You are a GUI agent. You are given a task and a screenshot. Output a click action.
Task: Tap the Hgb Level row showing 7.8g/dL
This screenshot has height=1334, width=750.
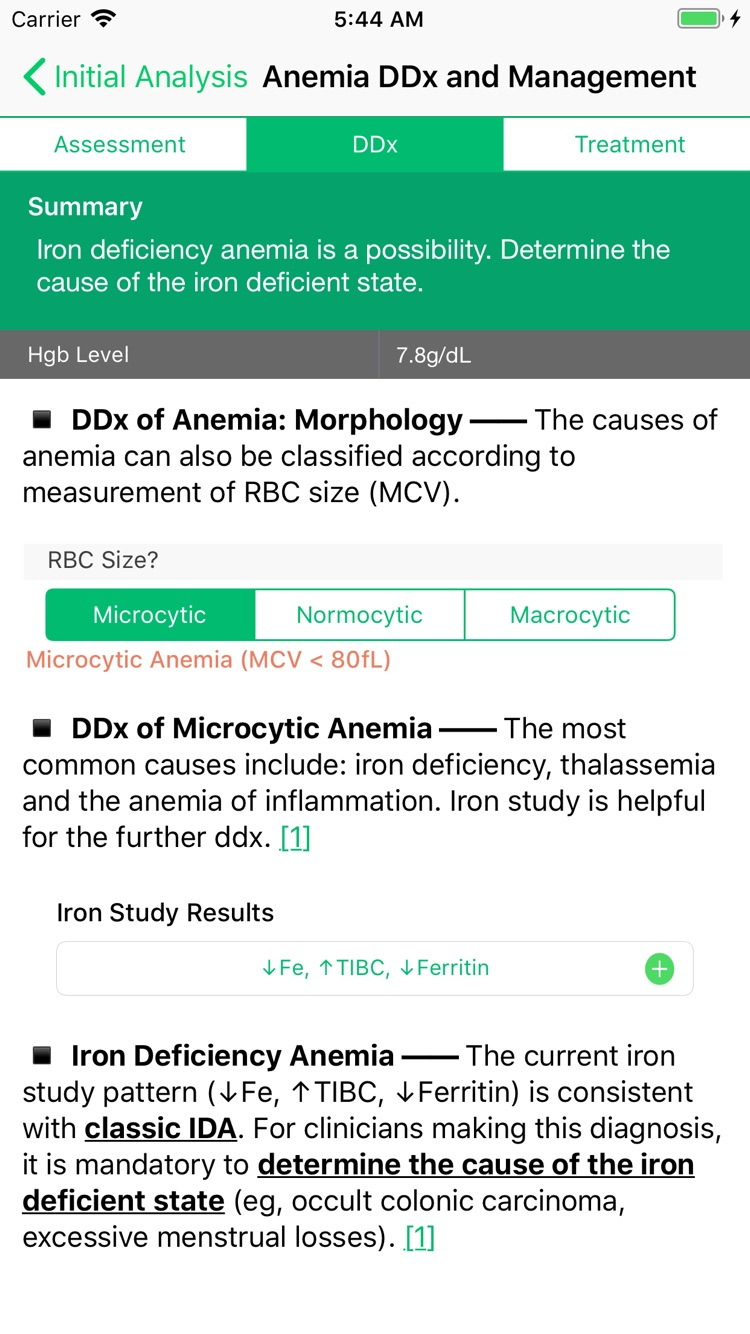(375, 355)
